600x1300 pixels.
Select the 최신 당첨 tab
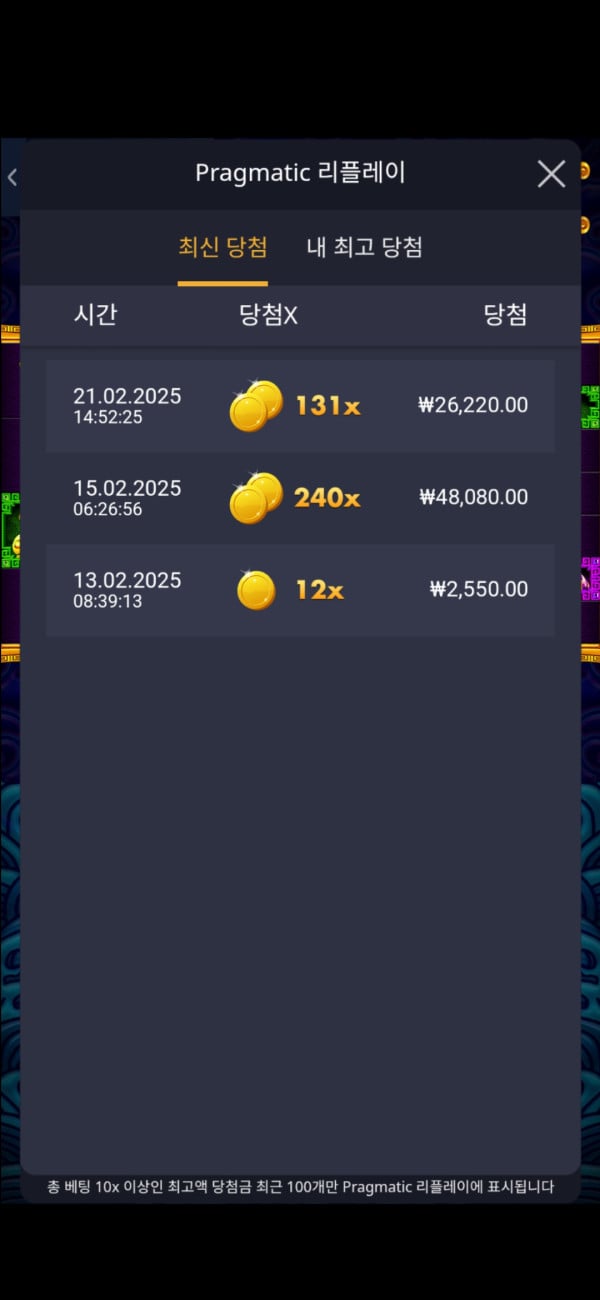pyautogui.click(x=222, y=247)
